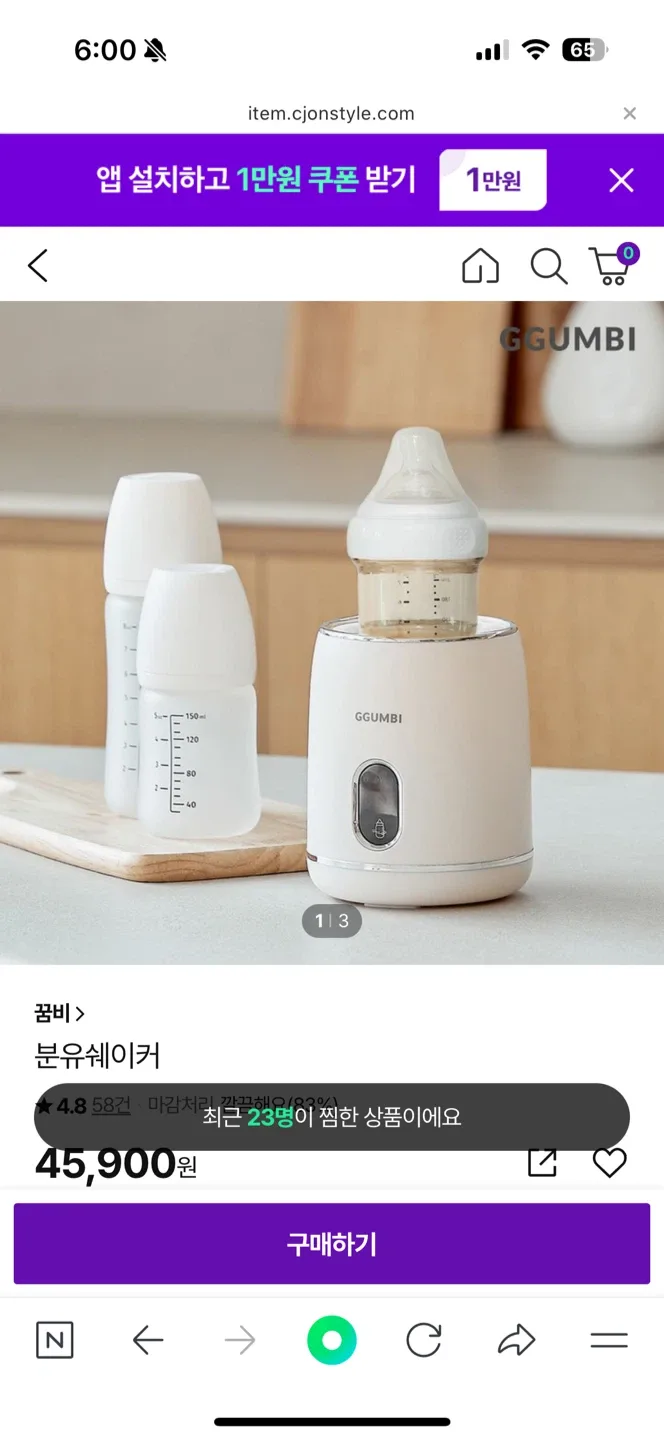The width and height of the screenshot is (664, 1440).
Task: View the 58건 reviews link
Action: coord(111,1105)
